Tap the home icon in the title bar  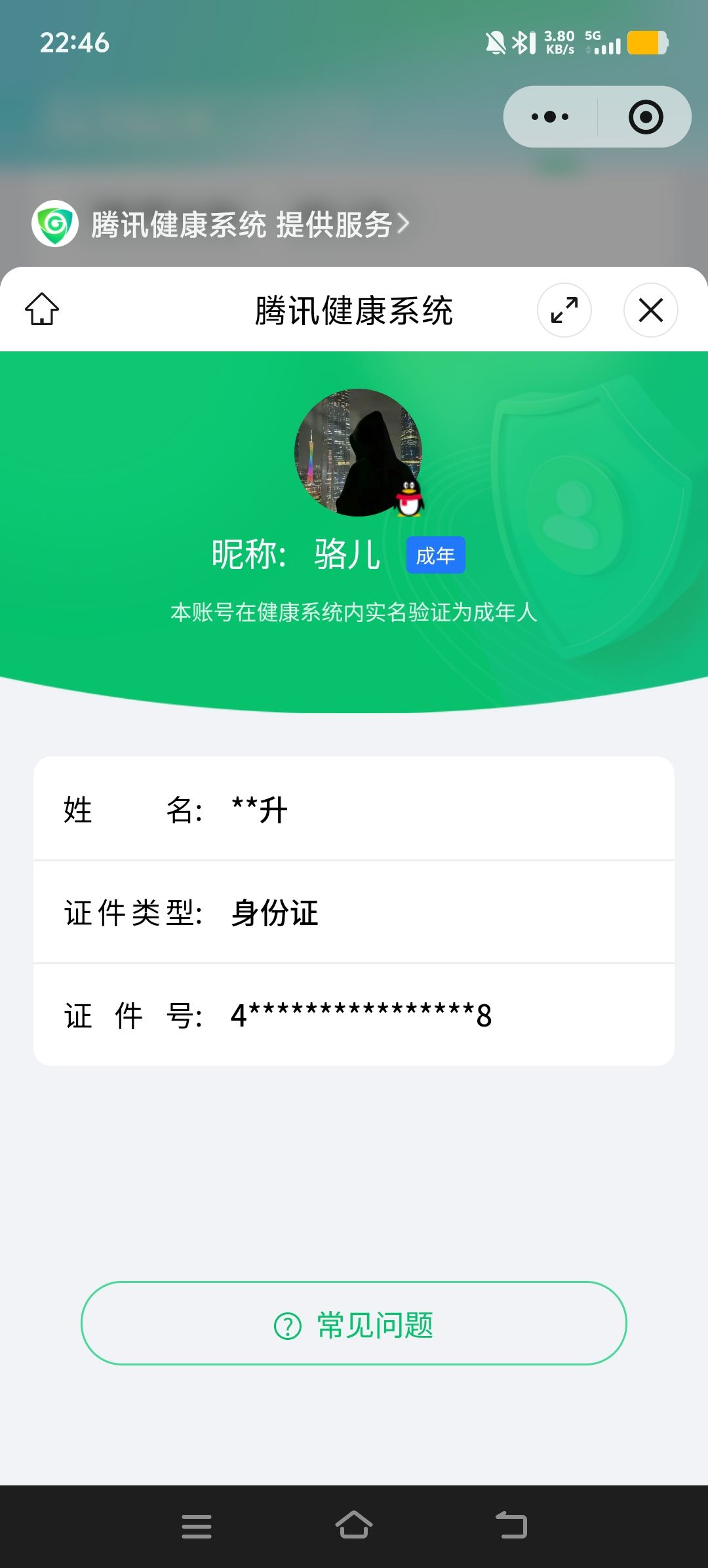[41, 311]
